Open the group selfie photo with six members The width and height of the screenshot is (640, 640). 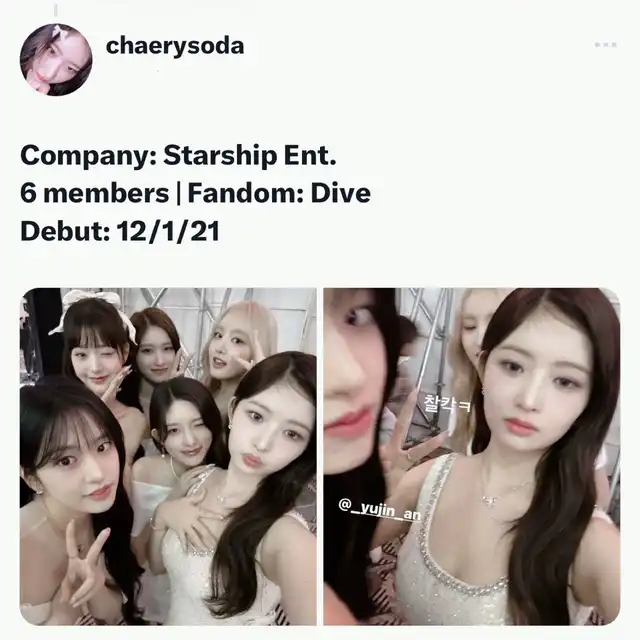(x=167, y=456)
